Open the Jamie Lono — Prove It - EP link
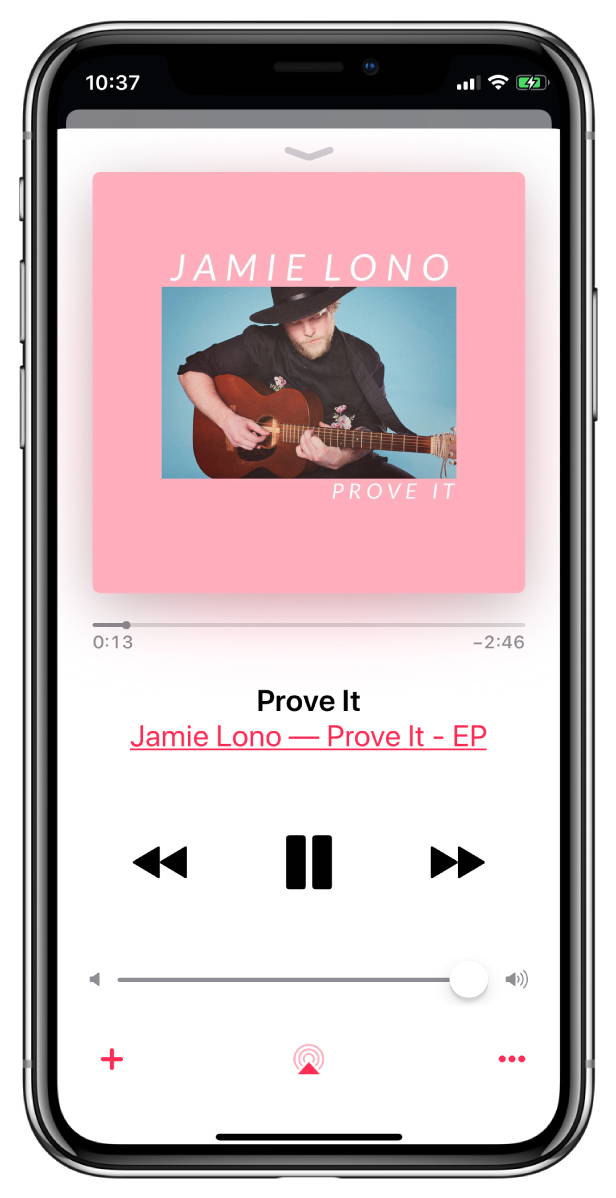Viewport: 616px width, 1198px height. (308, 737)
